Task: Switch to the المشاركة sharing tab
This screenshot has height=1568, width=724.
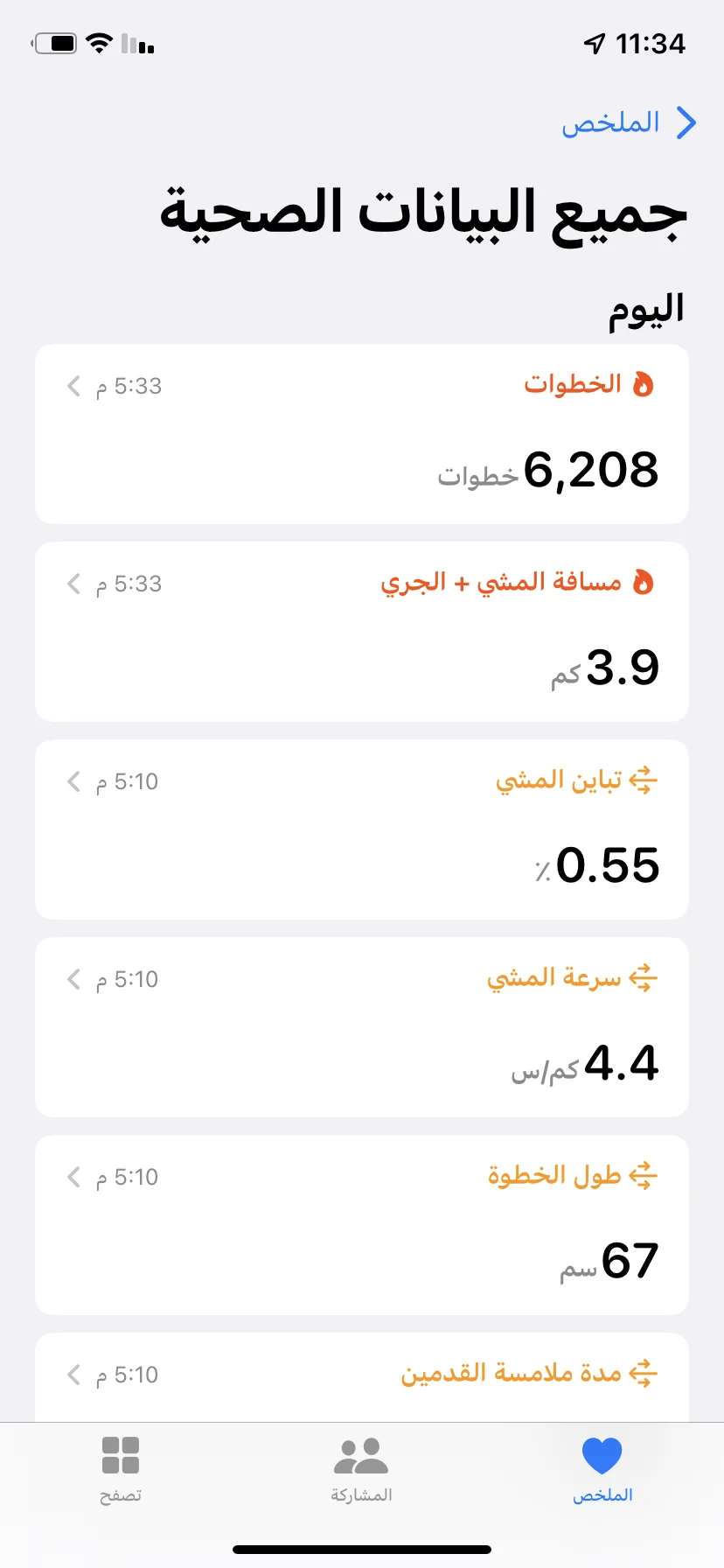Action: pos(361,1470)
